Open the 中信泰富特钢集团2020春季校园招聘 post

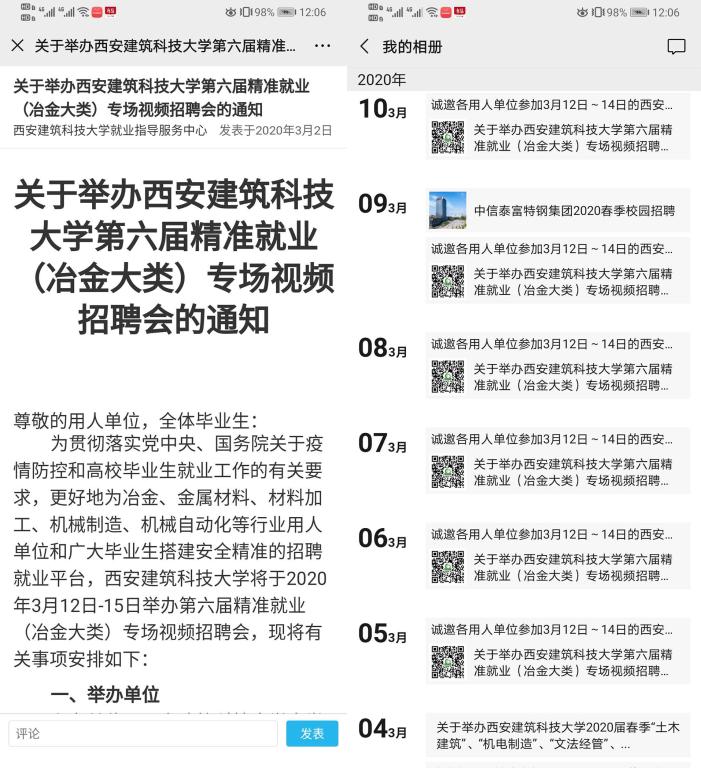(x=557, y=211)
